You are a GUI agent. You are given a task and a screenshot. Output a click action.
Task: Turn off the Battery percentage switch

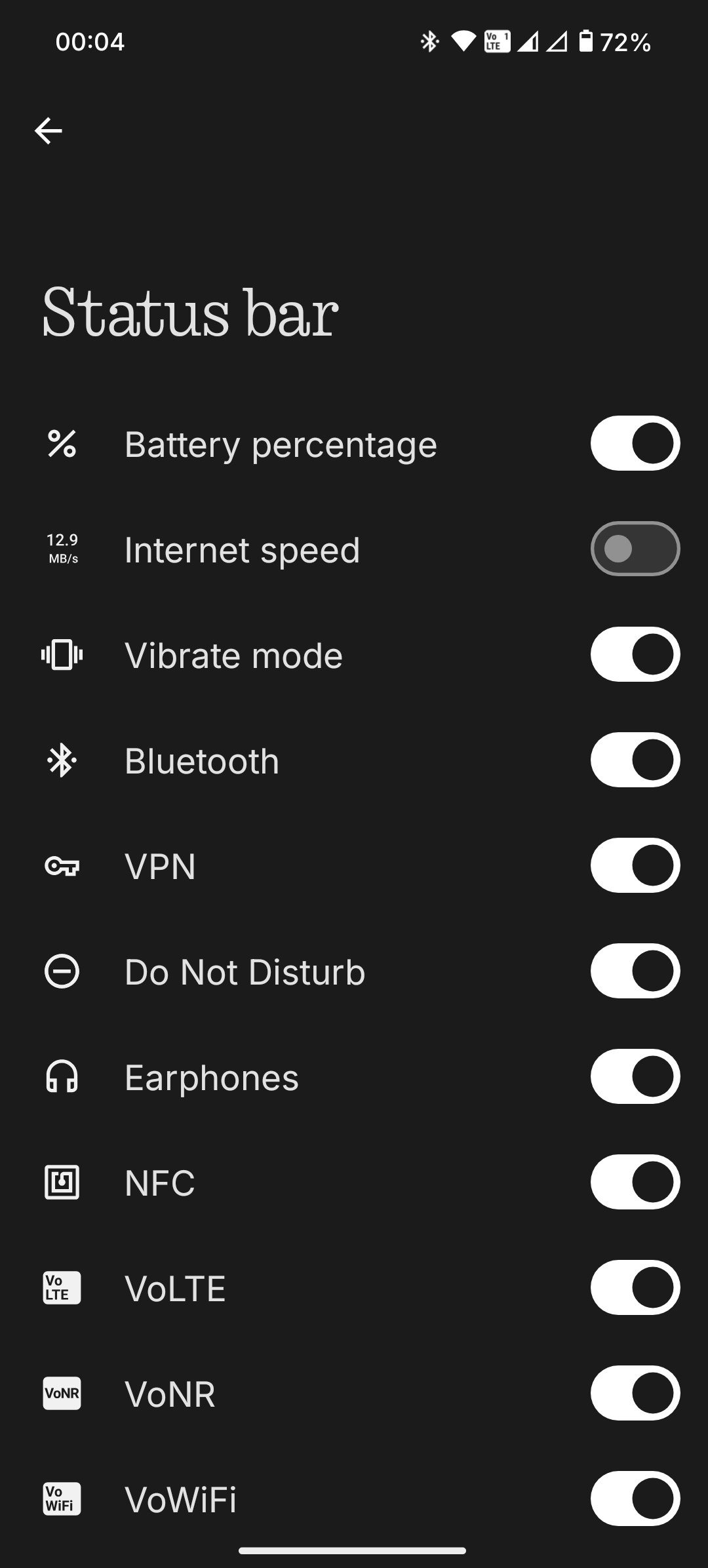[635, 444]
